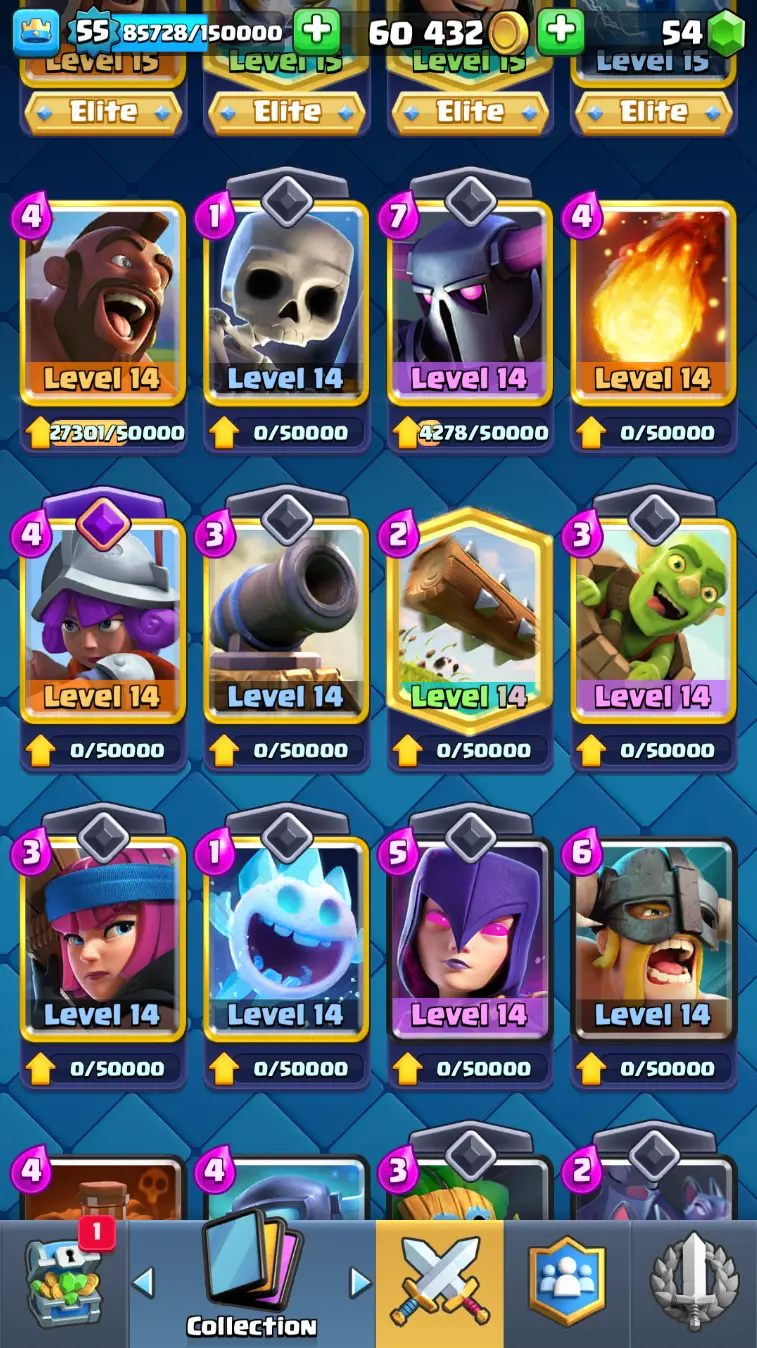Screen dimensions: 757x1348
Task: Select the Hog Rider card
Action: [x=102, y=300]
